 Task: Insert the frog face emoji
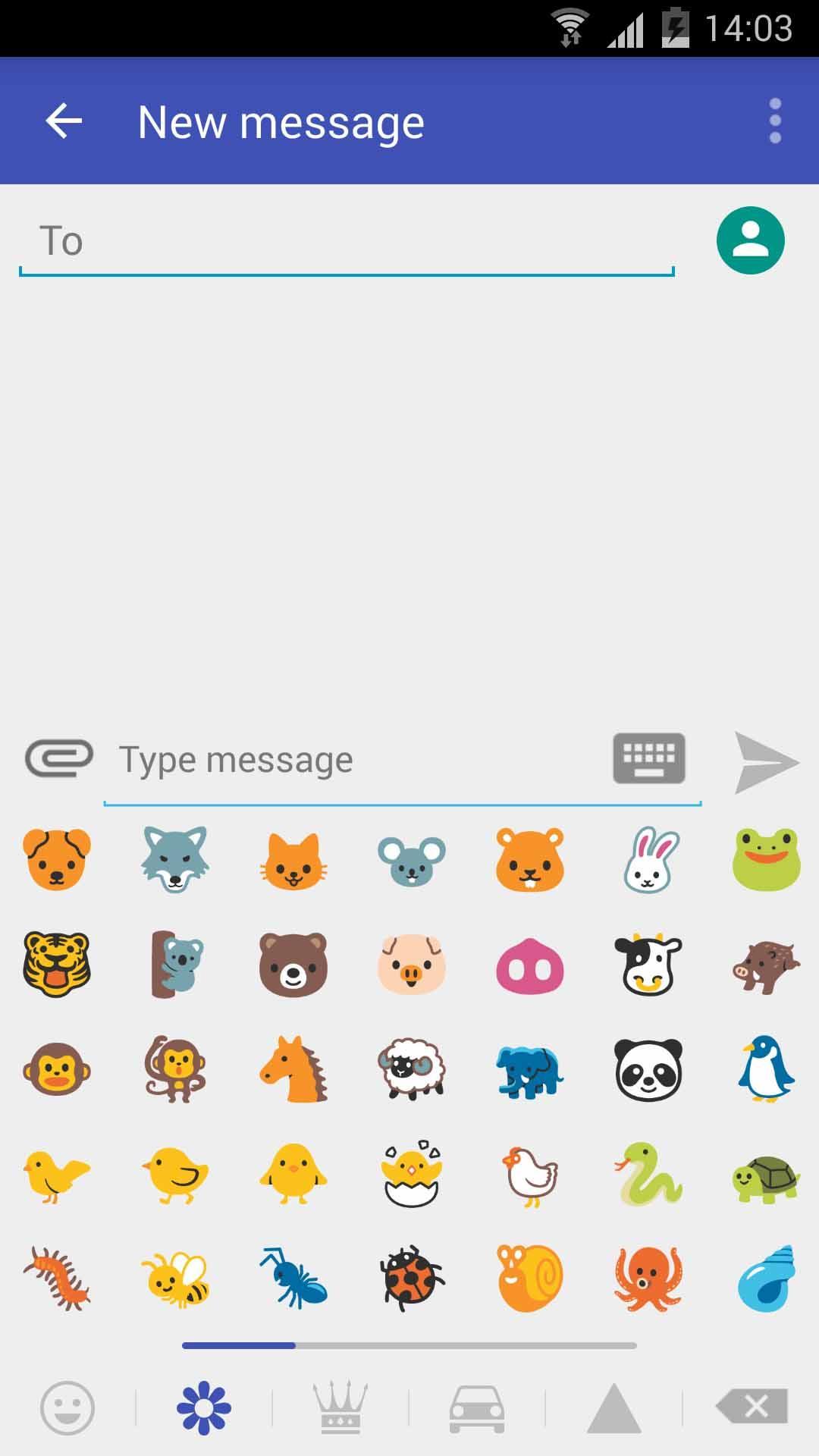(766, 859)
